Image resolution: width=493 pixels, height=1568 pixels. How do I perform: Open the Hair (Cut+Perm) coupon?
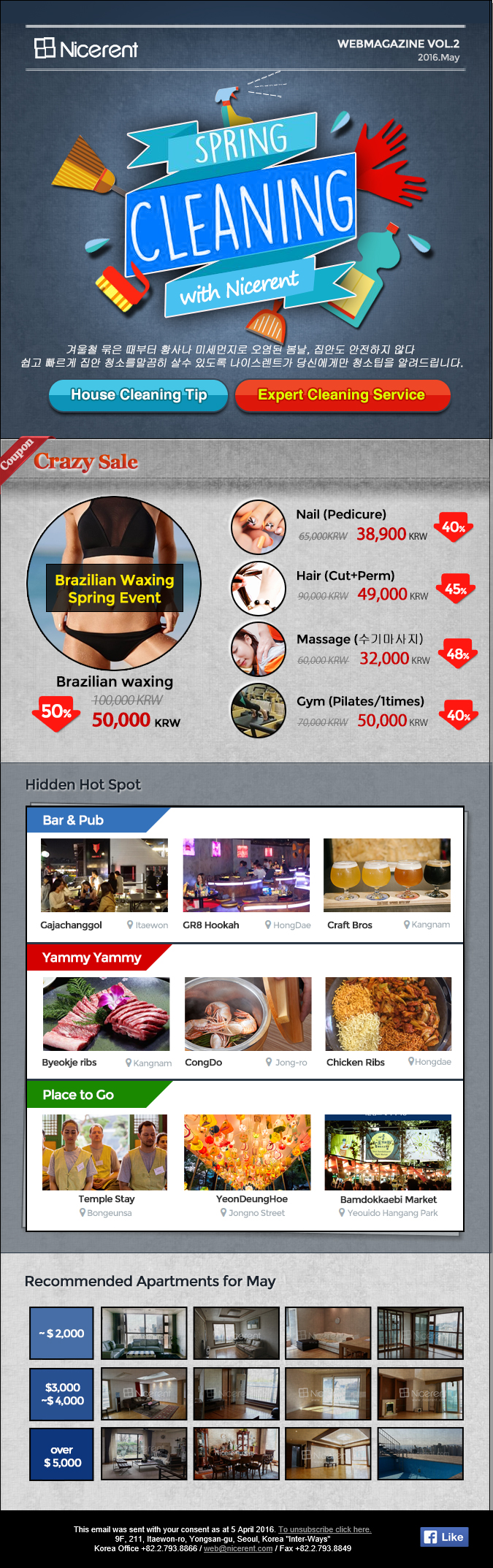click(345, 576)
